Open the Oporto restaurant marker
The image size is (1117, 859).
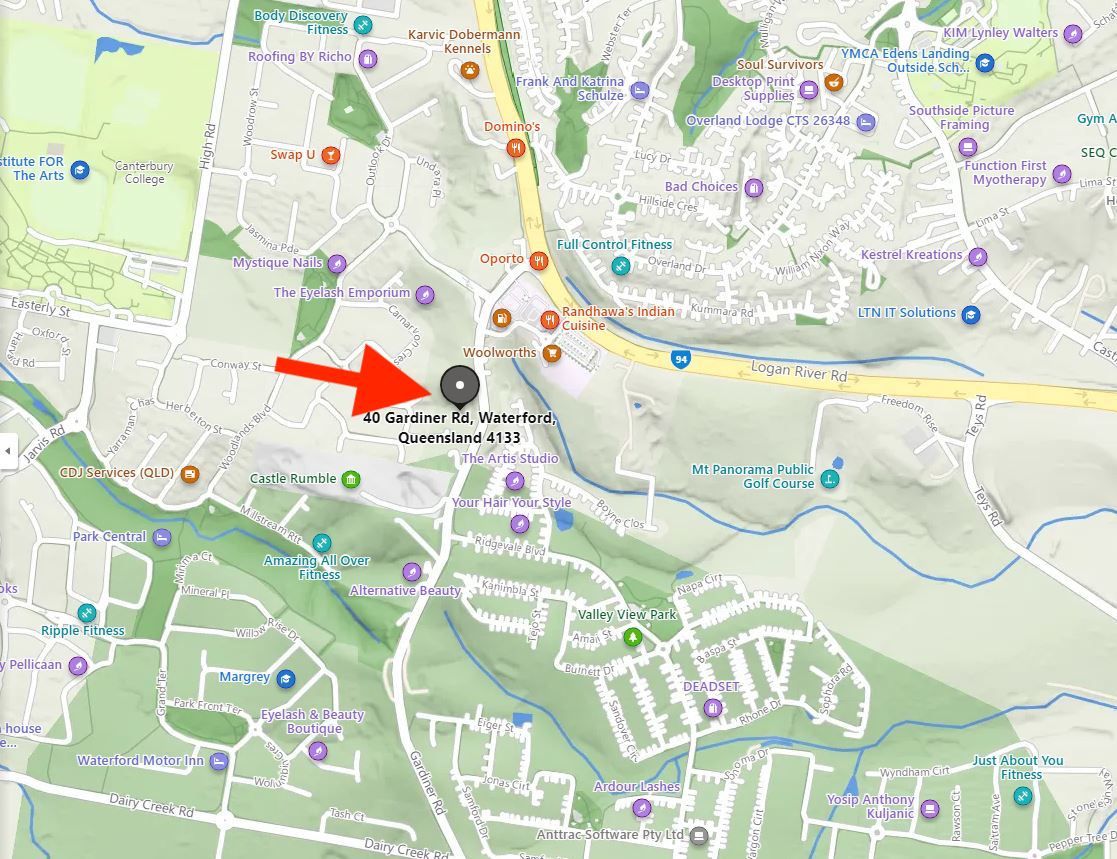[539, 260]
